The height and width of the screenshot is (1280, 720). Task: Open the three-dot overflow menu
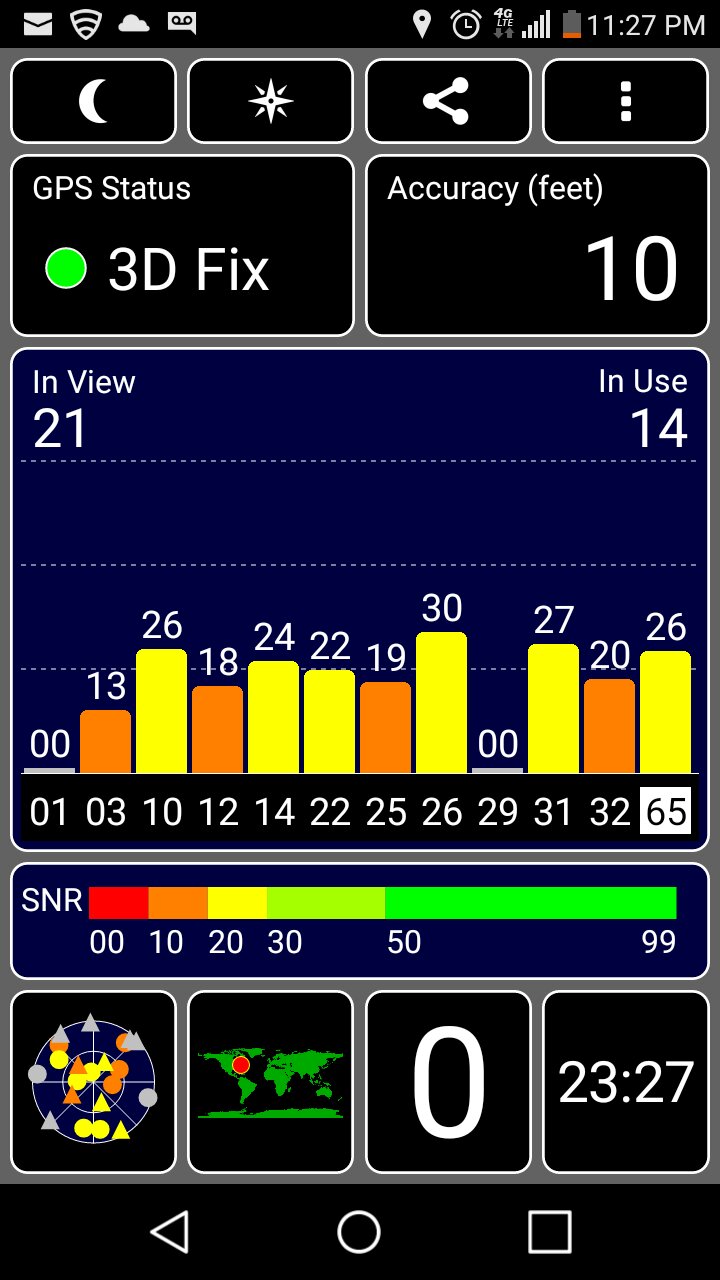[626, 101]
